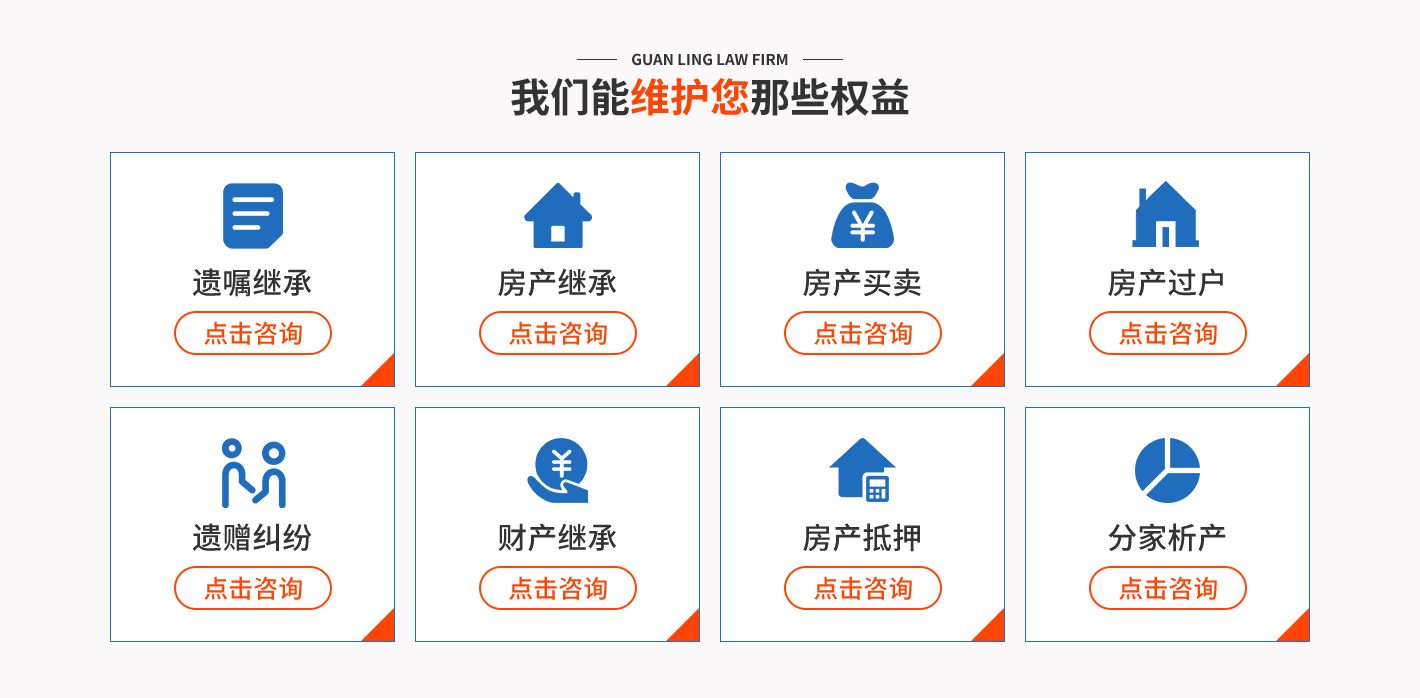Consult about 遗赠纠纷 via 点击咨询
The image size is (1420, 698).
[x=253, y=588]
